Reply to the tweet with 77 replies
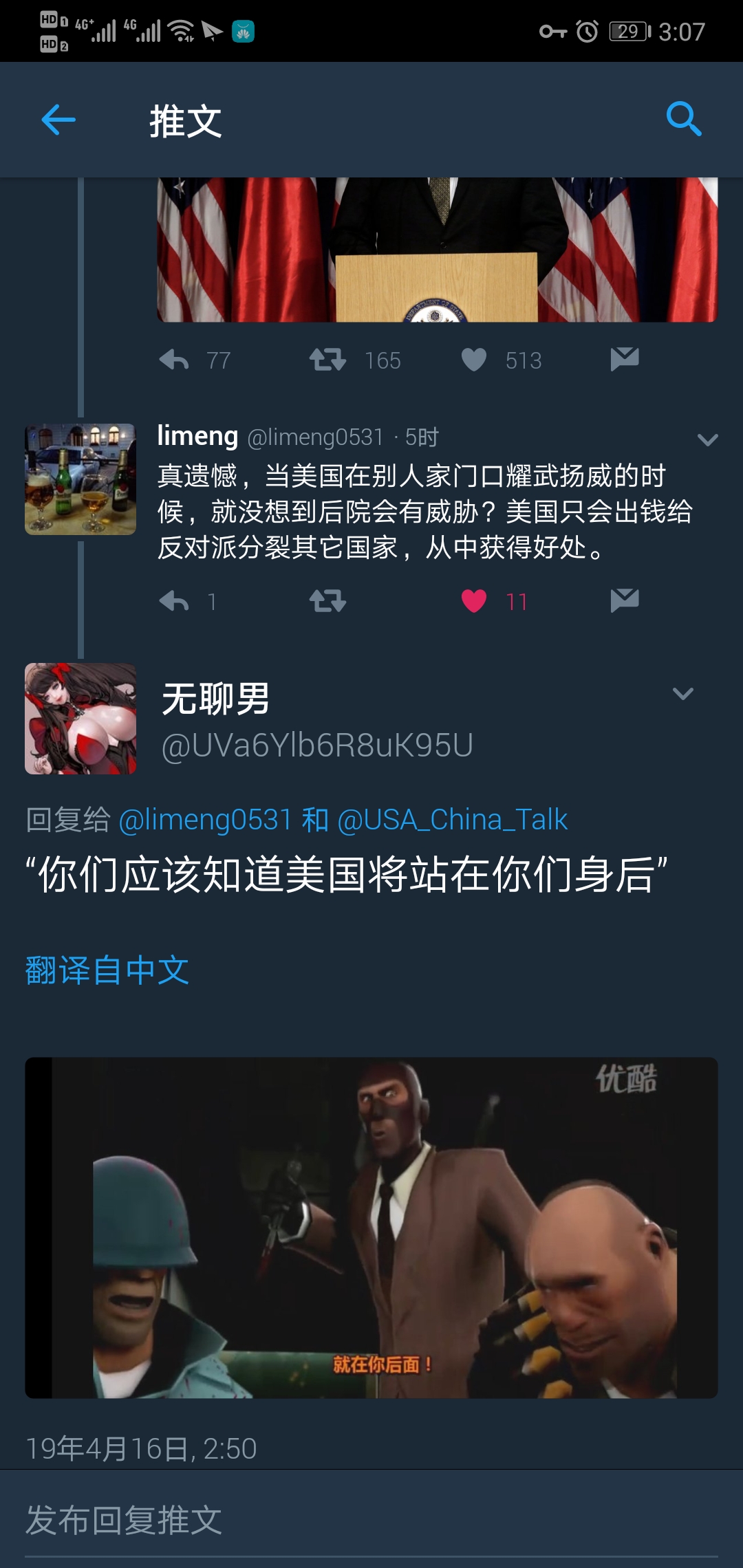Image resolution: width=743 pixels, height=1568 pixels. point(174,360)
